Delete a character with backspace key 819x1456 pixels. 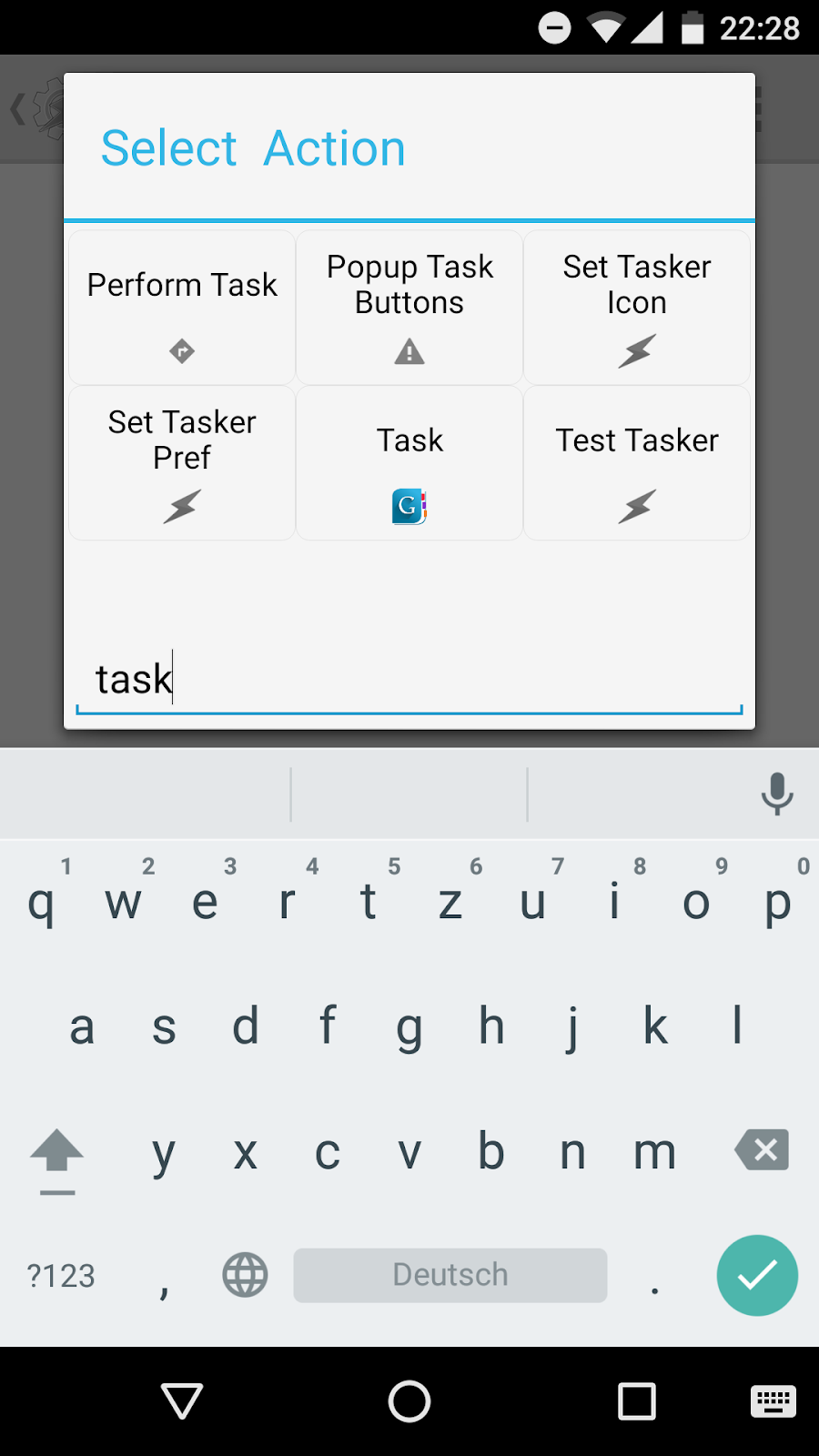762,1150
